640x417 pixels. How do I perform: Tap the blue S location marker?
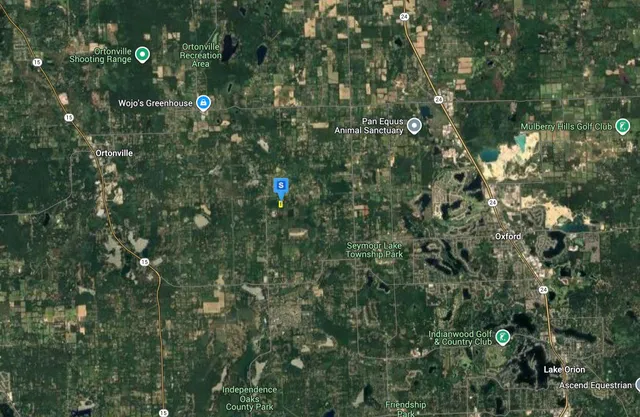[281, 186]
